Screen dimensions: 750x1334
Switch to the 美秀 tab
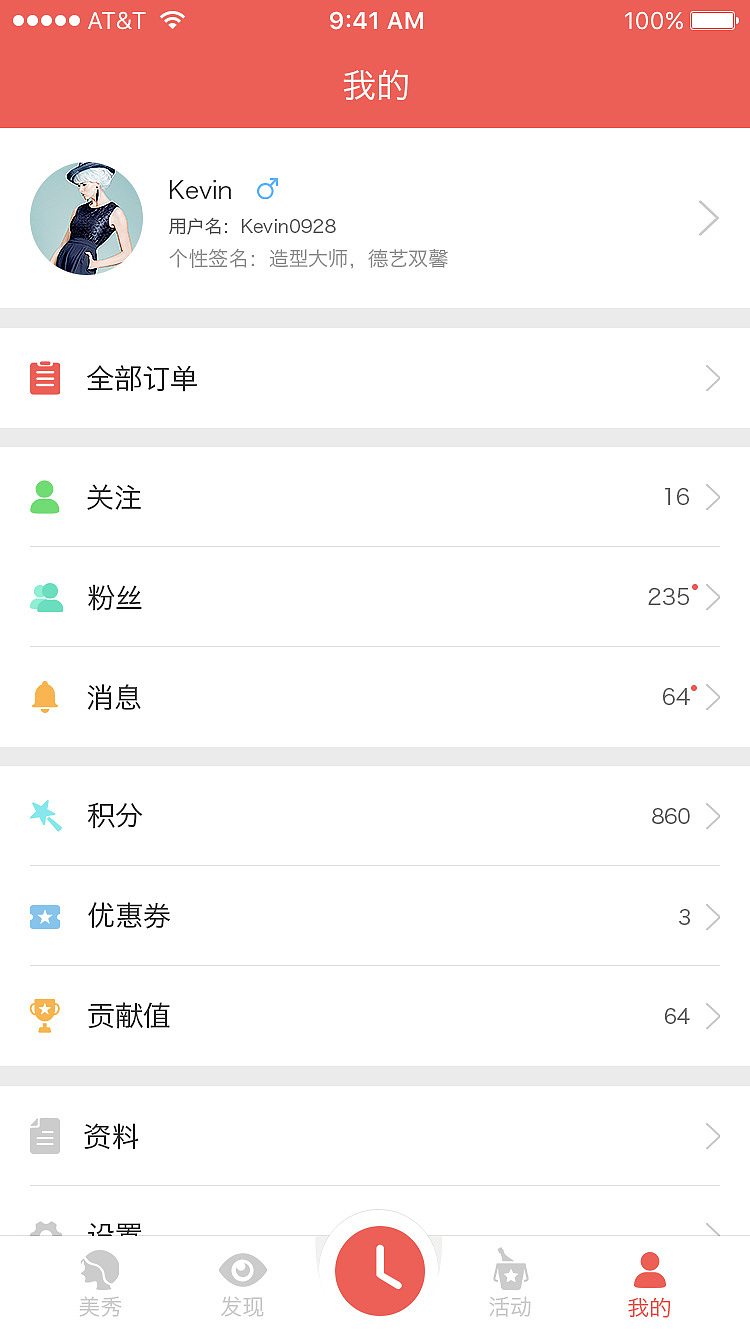[x=100, y=1283]
